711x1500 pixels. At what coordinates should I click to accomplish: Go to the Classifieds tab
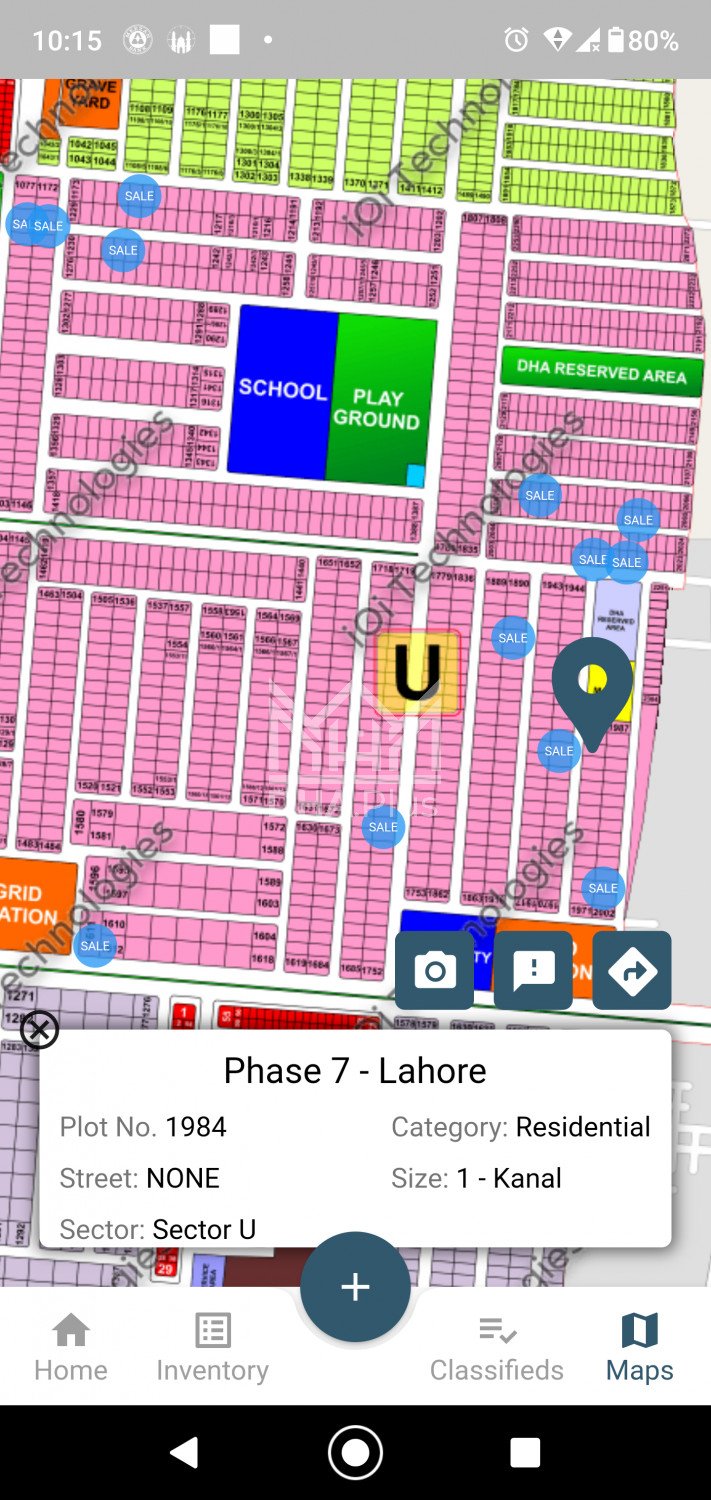[x=497, y=1347]
